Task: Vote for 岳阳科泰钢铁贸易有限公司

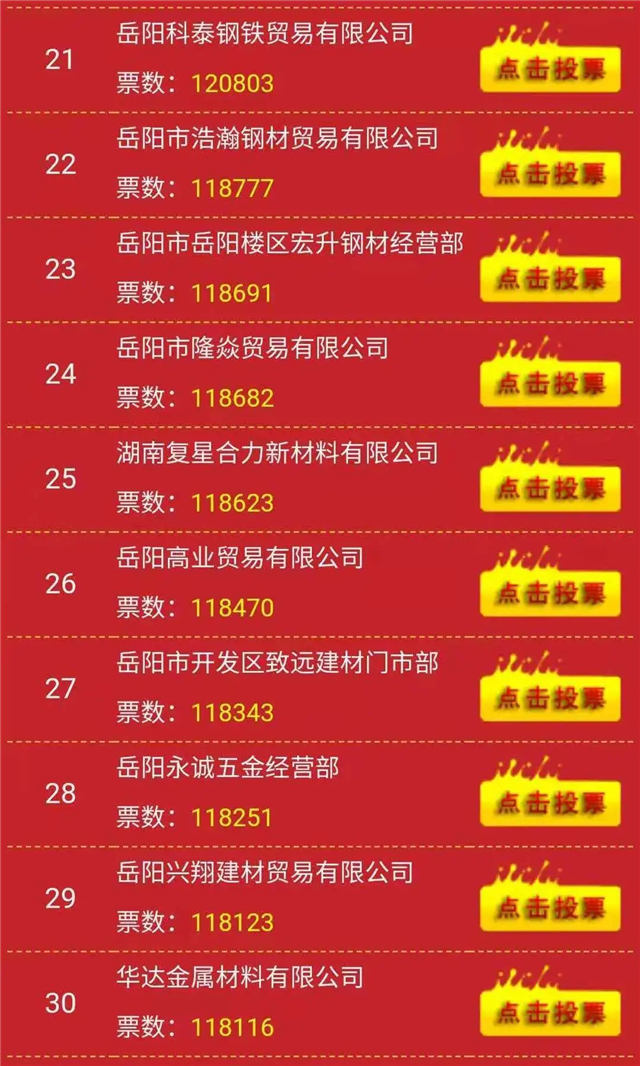Action: [x=550, y=69]
